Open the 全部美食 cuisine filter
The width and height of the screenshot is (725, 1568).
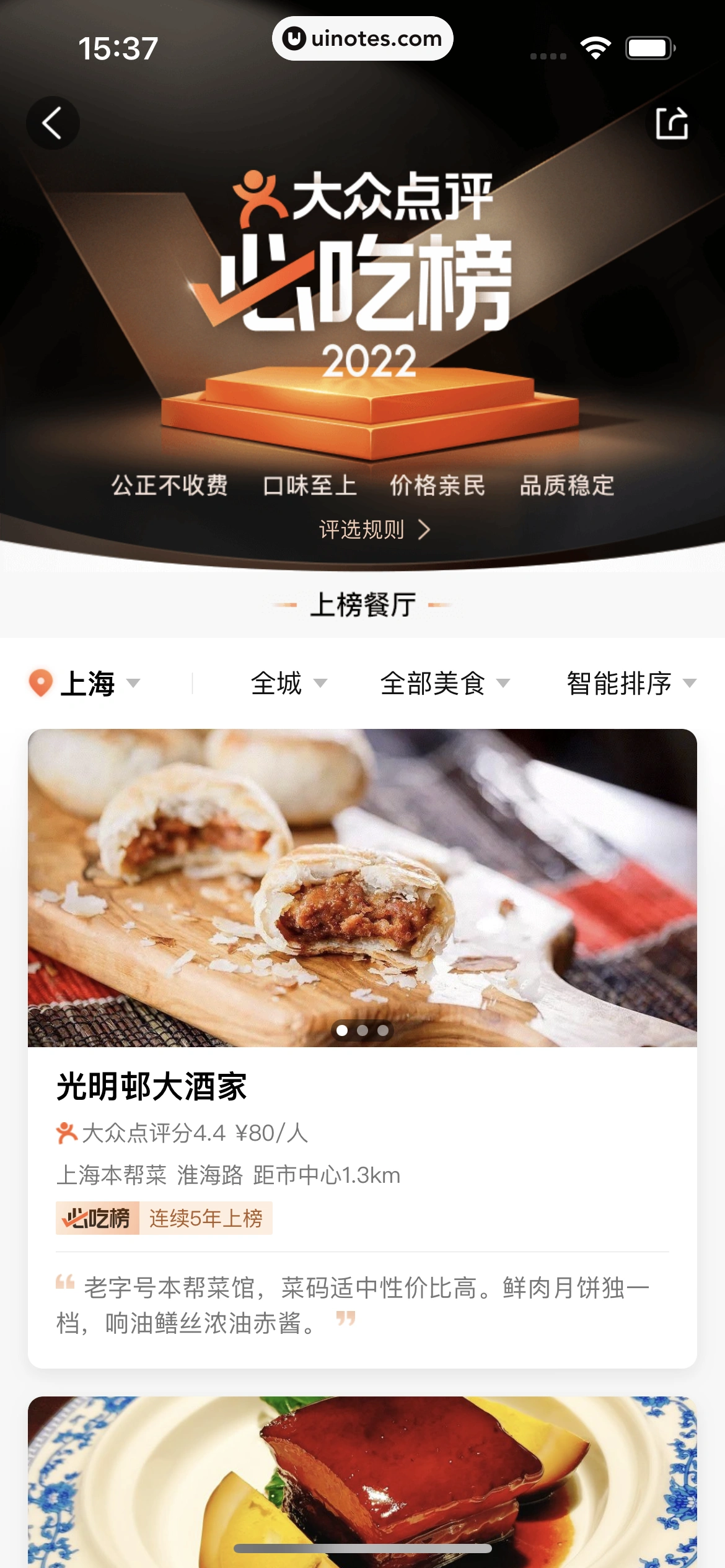pyautogui.click(x=444, y=684)
